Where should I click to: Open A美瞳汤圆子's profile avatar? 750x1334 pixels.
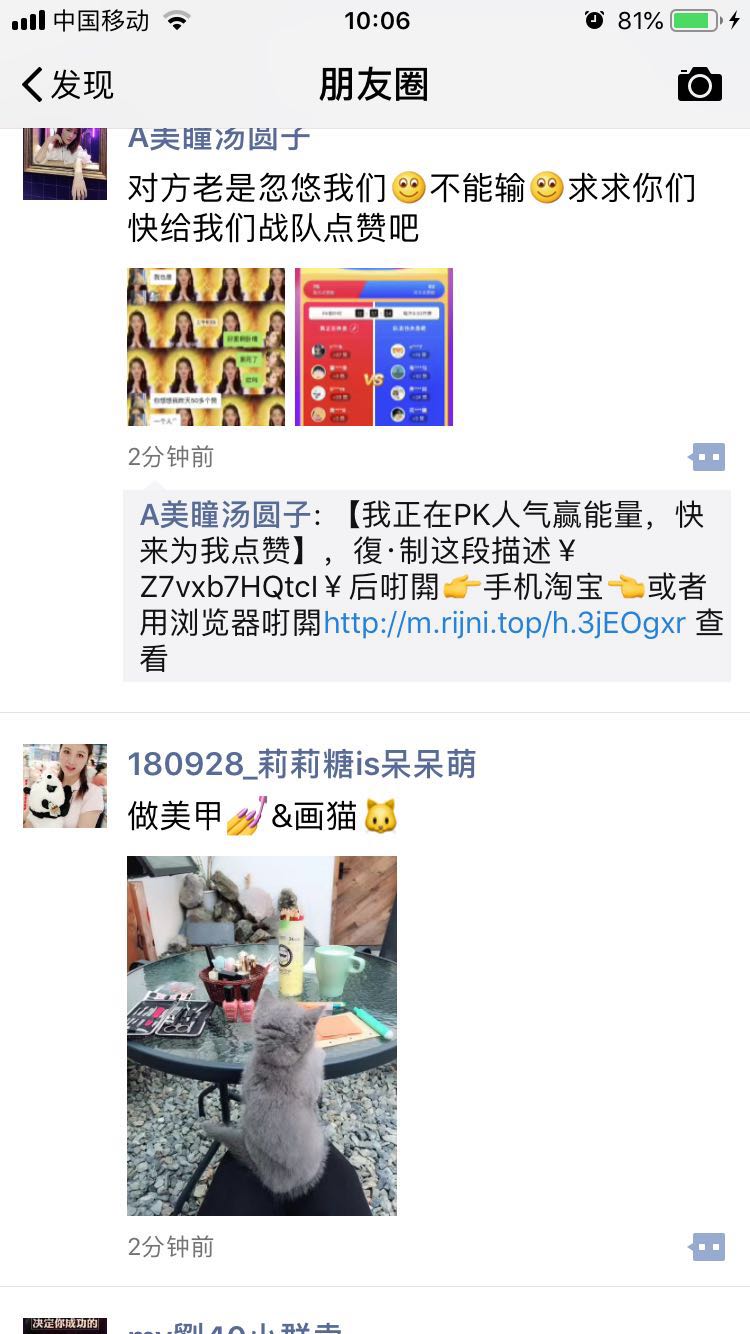click(65, 163)
